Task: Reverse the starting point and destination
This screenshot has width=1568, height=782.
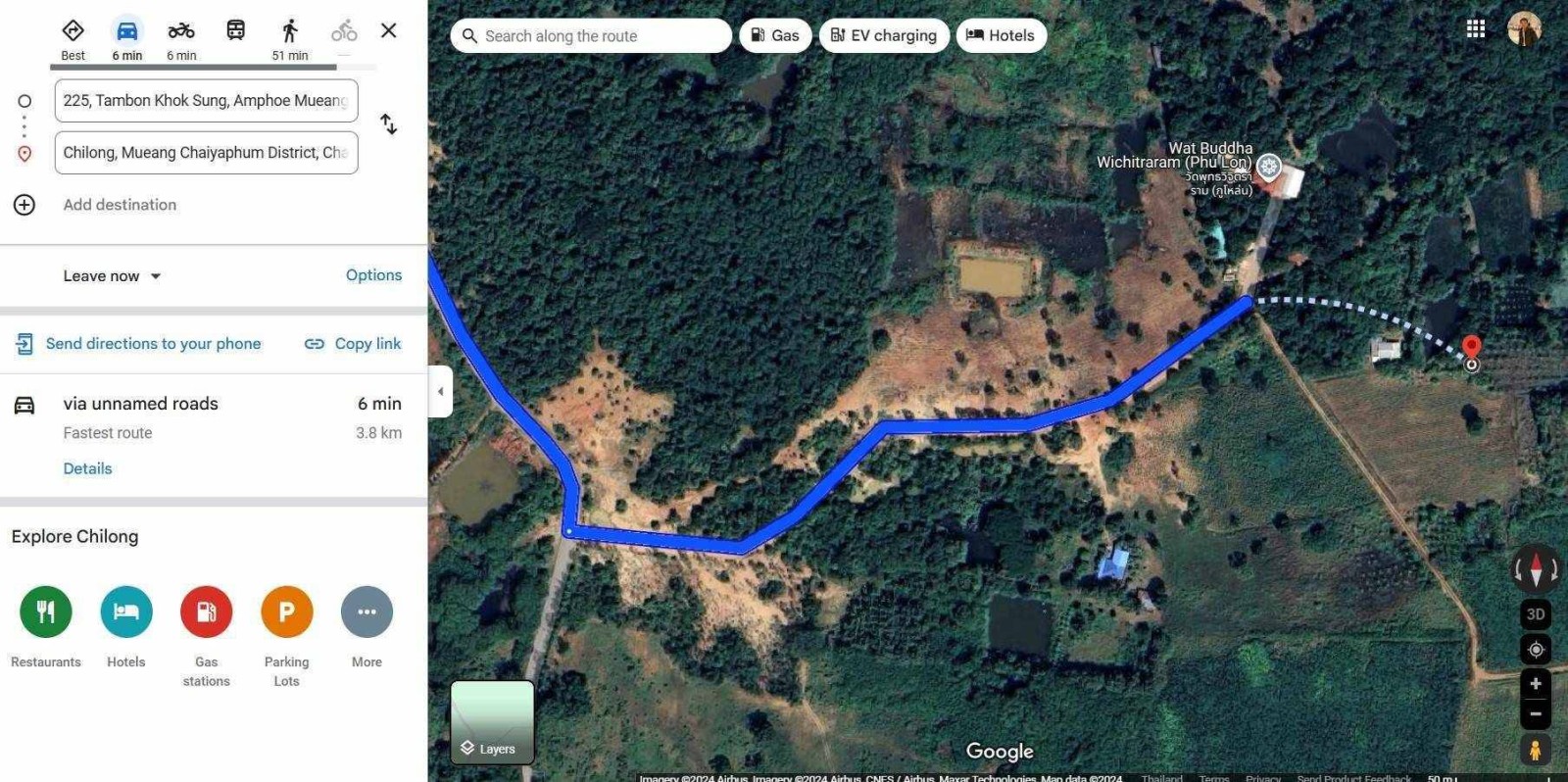Action: pyautogui.click(x=389, y=124)
